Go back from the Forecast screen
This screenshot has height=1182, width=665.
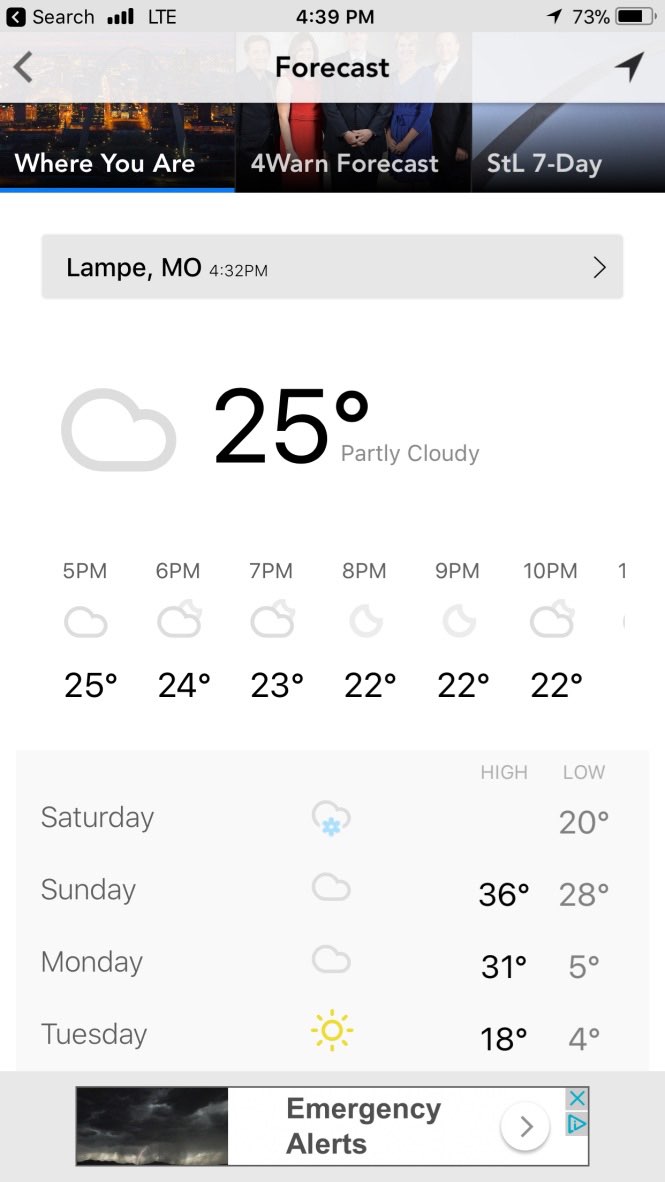click(x=23, y=67)
